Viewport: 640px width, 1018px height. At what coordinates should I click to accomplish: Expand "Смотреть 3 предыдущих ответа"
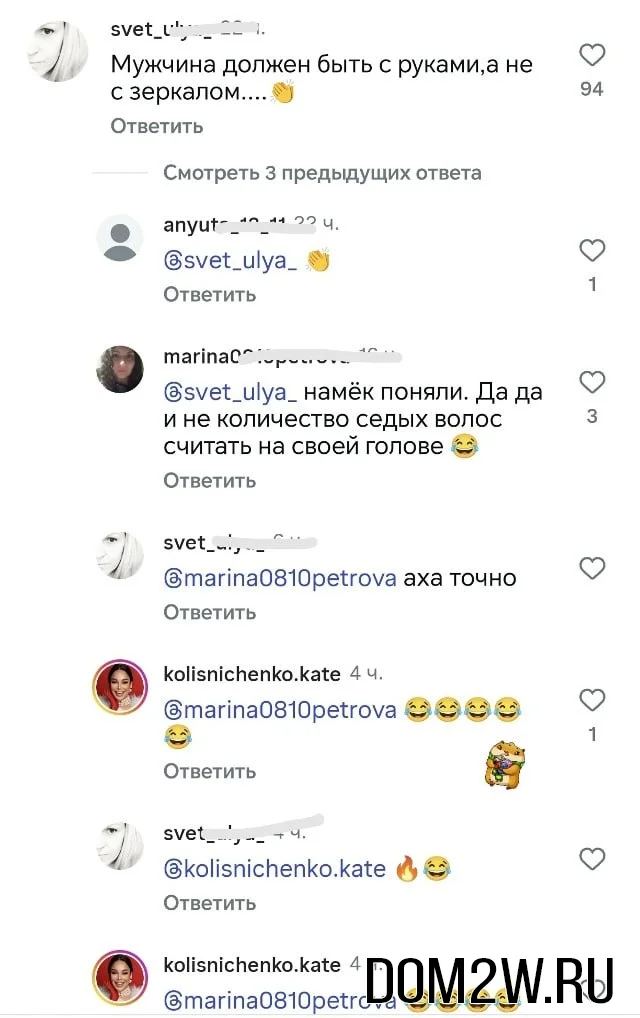click(322, 173)
